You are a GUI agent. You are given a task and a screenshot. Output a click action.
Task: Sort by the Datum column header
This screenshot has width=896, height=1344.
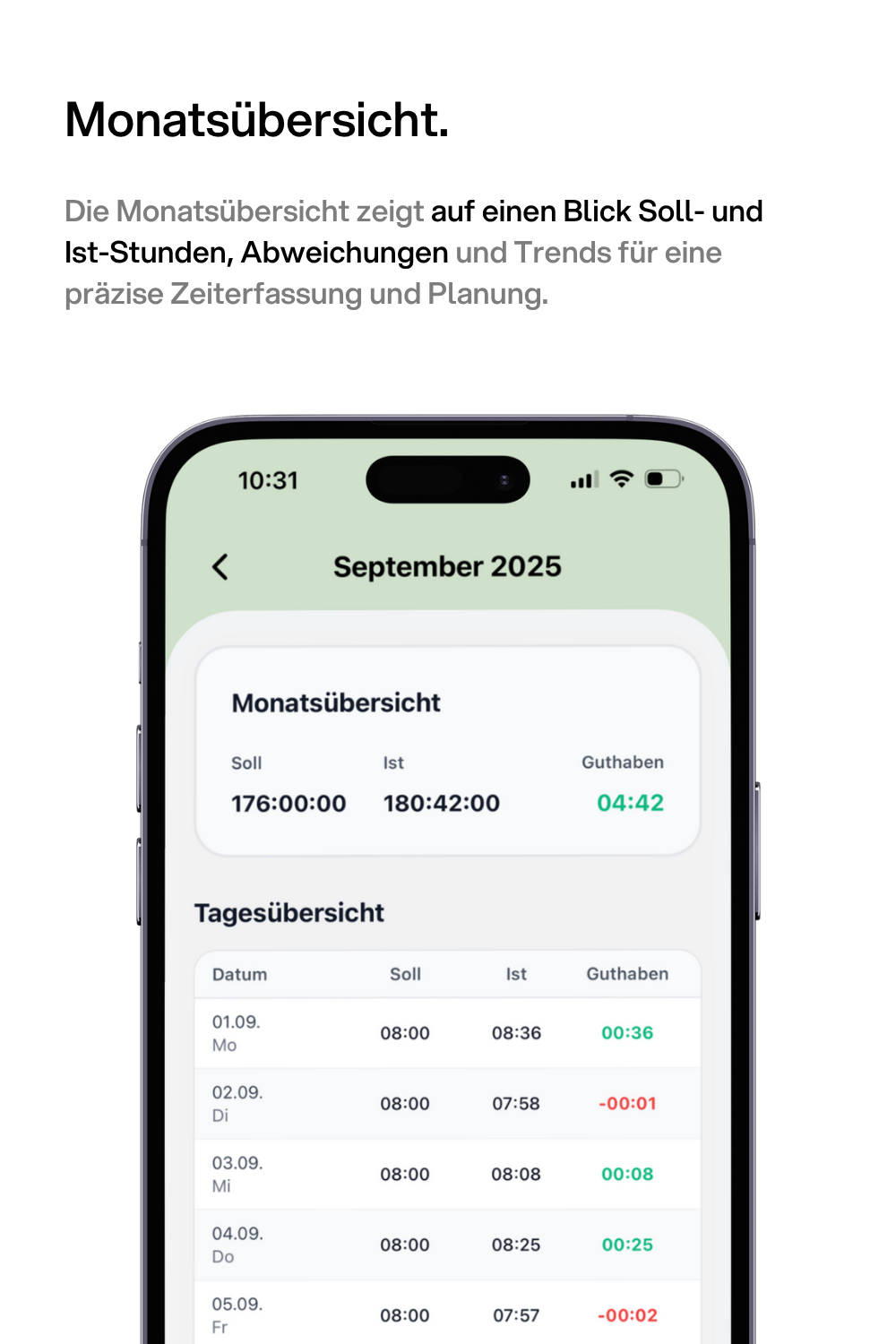coord(239,974)
